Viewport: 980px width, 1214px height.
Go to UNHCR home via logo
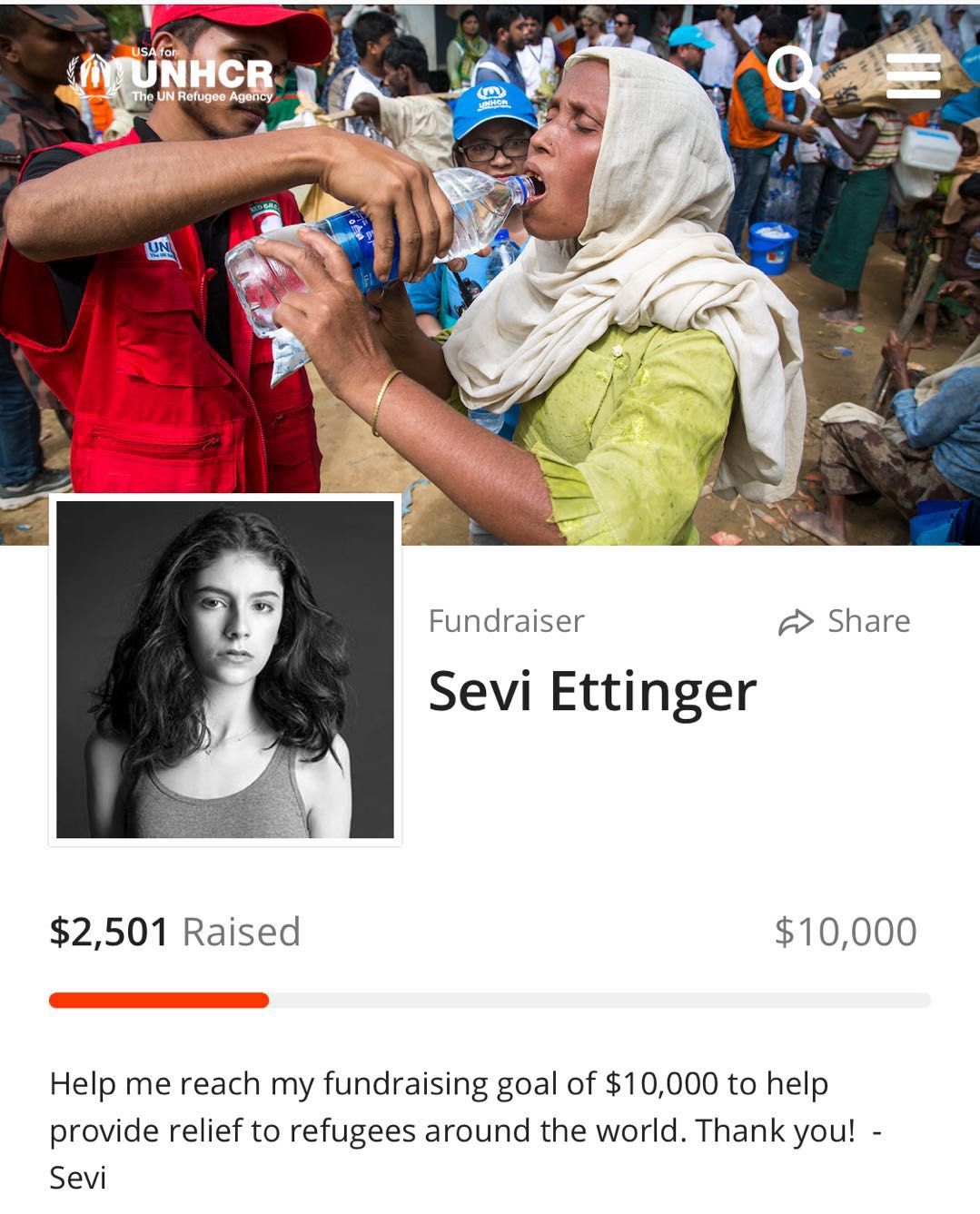coord(173,76)
